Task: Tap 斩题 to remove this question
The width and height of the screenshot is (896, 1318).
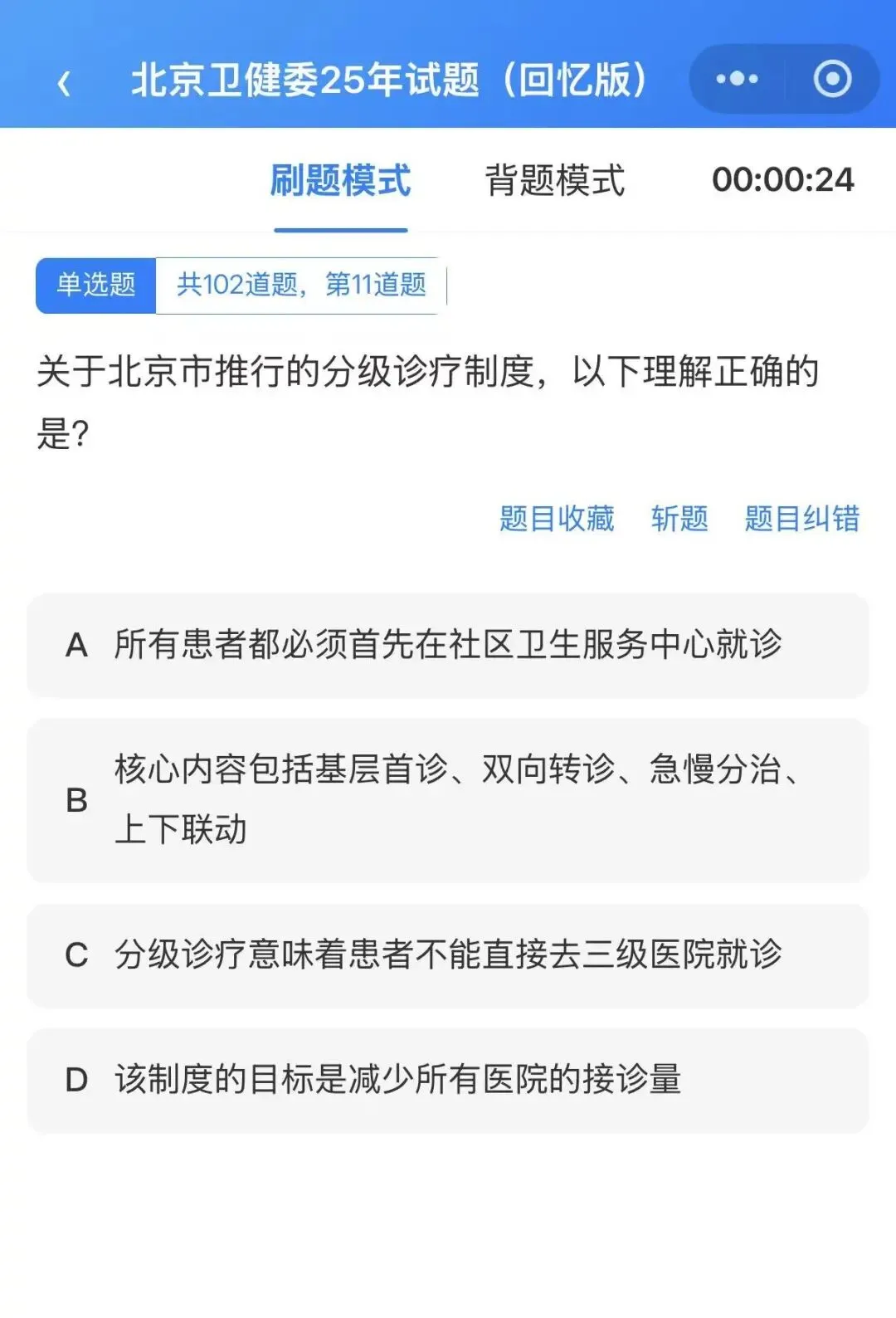Action: click(679, 519)
